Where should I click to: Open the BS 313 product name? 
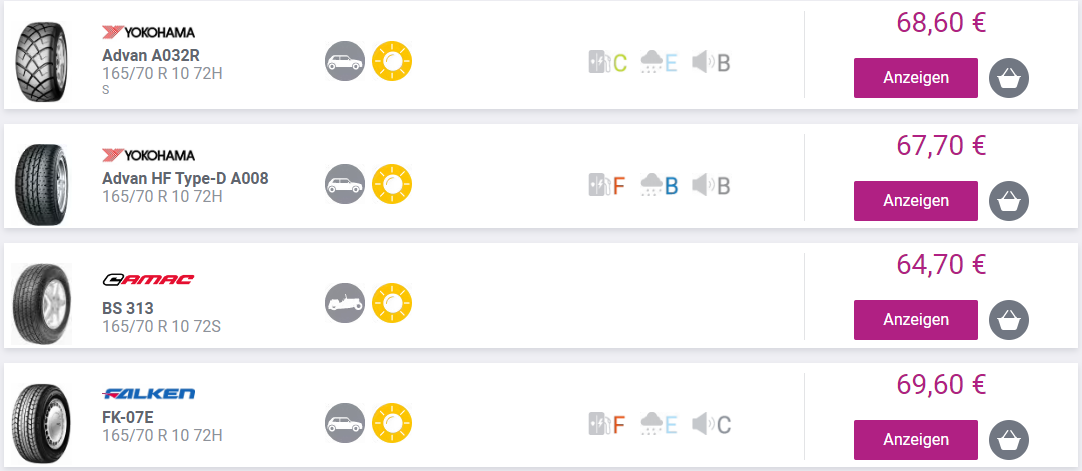[x=128, y=308]
